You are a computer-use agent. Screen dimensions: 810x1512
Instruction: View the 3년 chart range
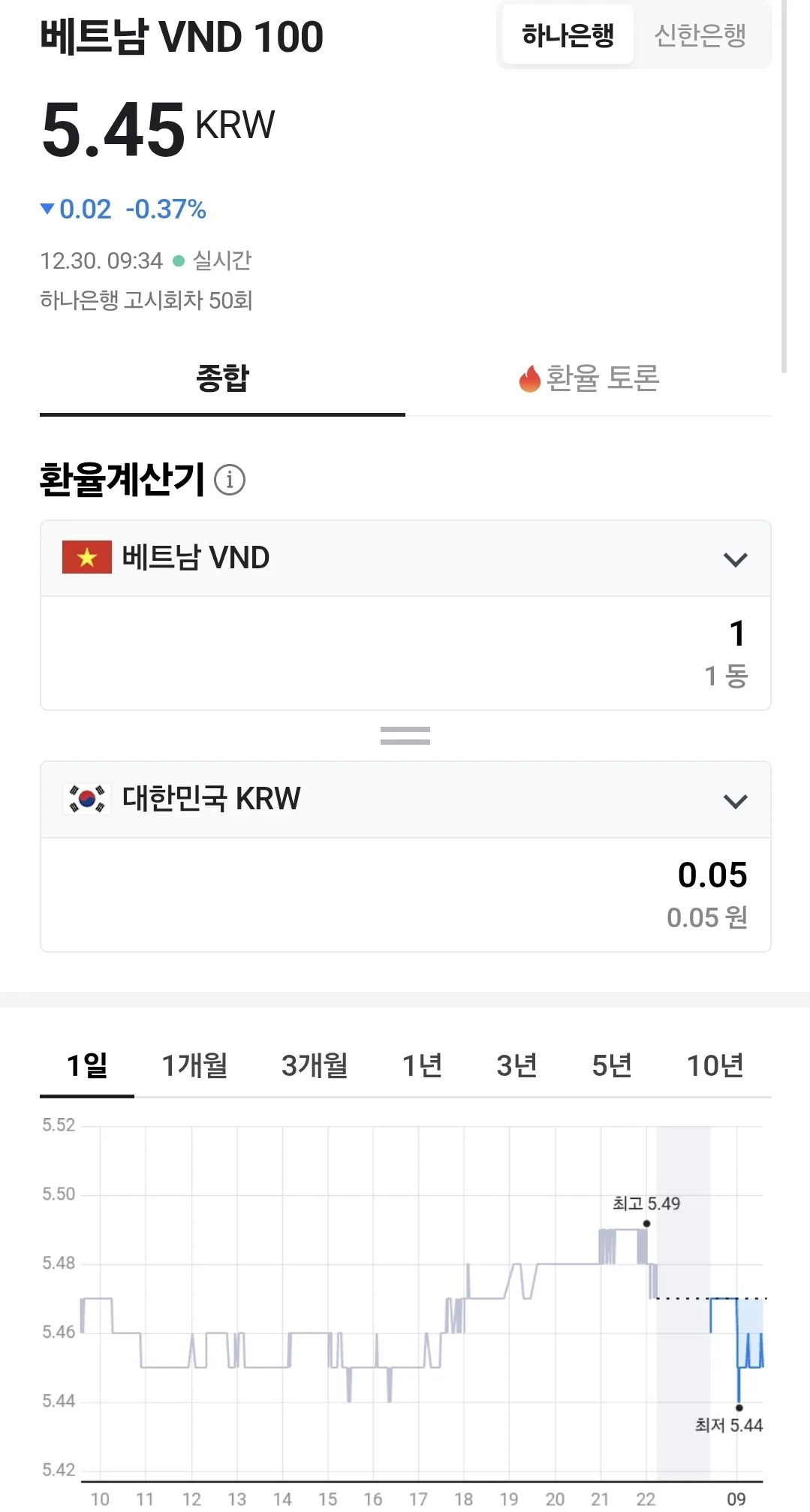point(517,1065)
